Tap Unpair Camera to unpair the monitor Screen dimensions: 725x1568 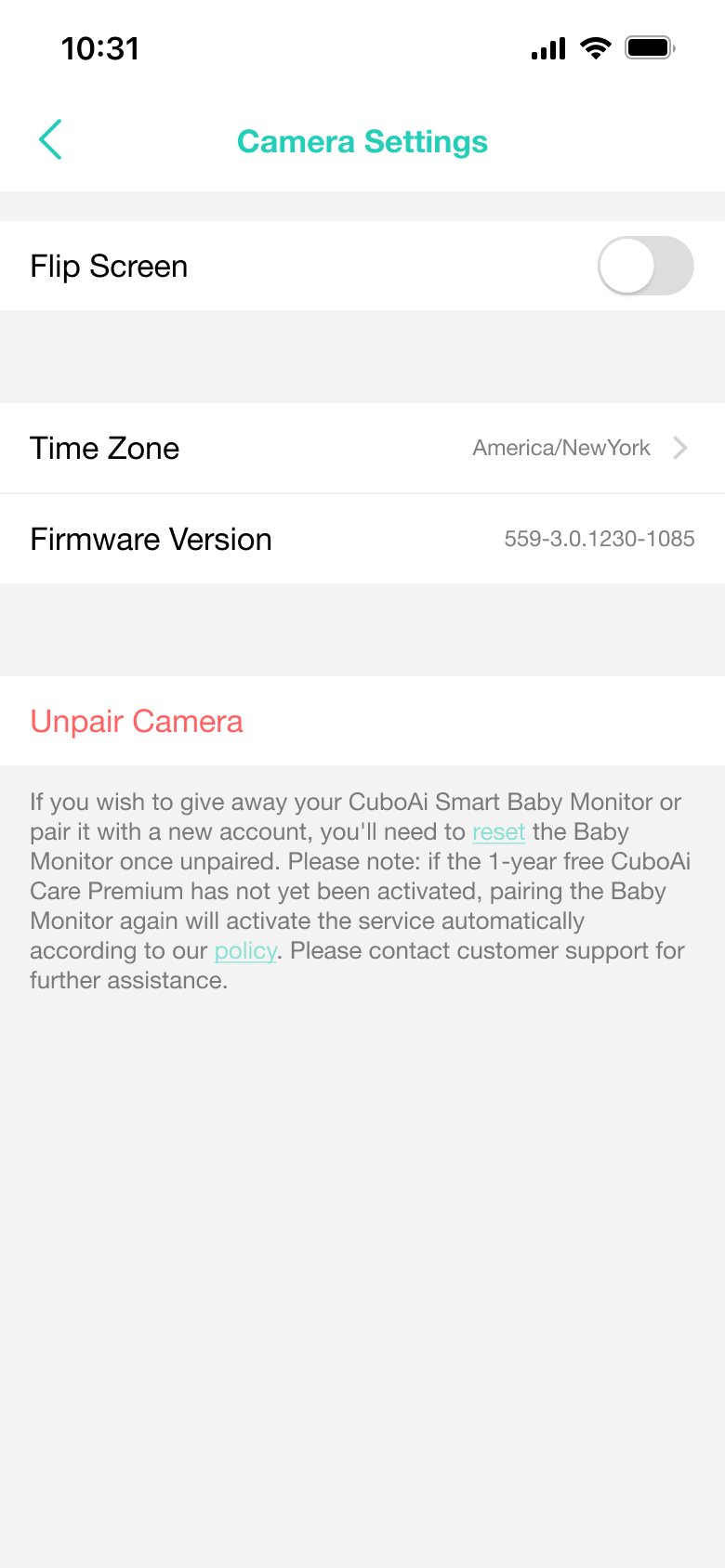coord(136,721)
